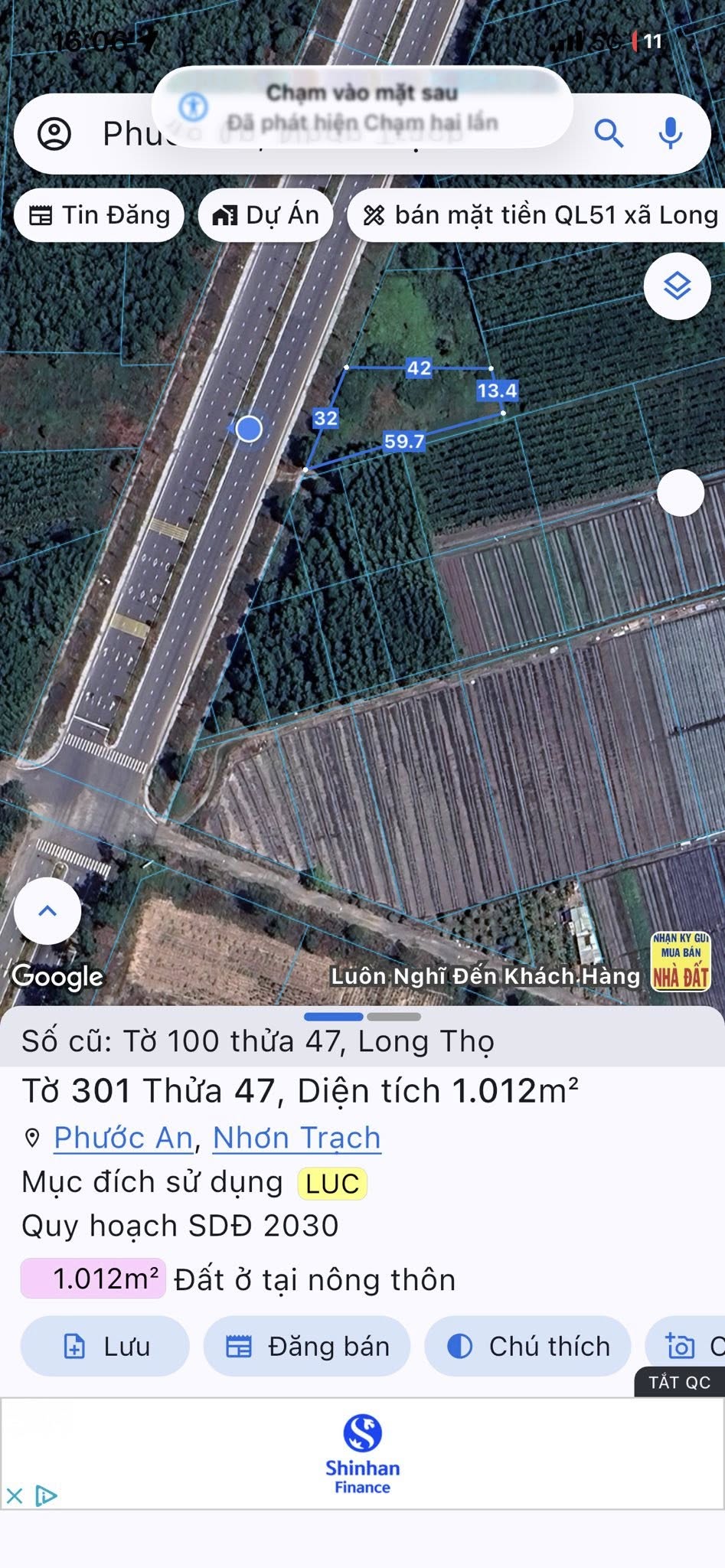Open the Shinhan Finance advertisement
Screen dimensions: 725x1568
[363, 1455]
